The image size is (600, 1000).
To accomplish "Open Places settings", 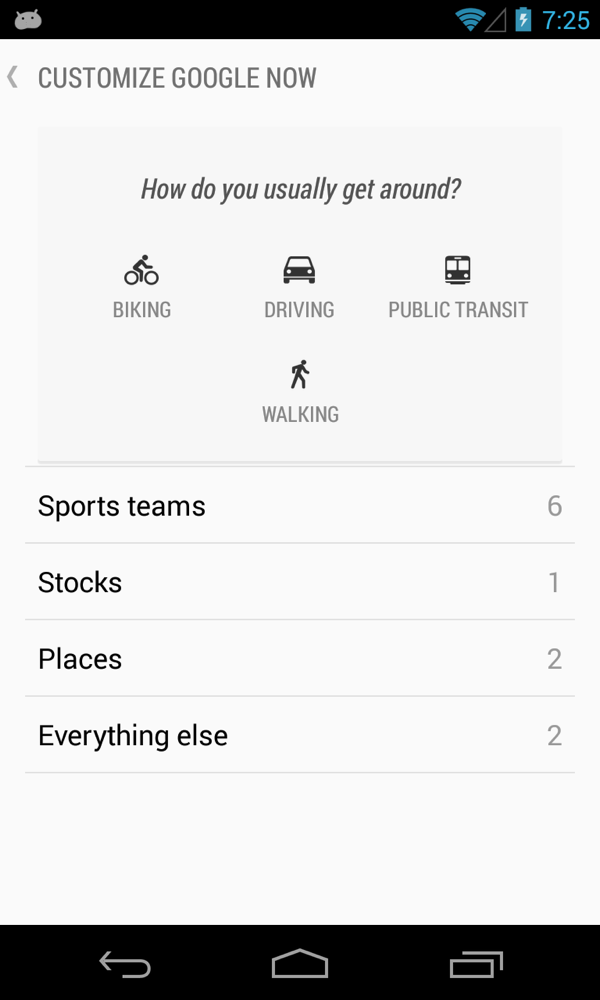I will 300,659.
